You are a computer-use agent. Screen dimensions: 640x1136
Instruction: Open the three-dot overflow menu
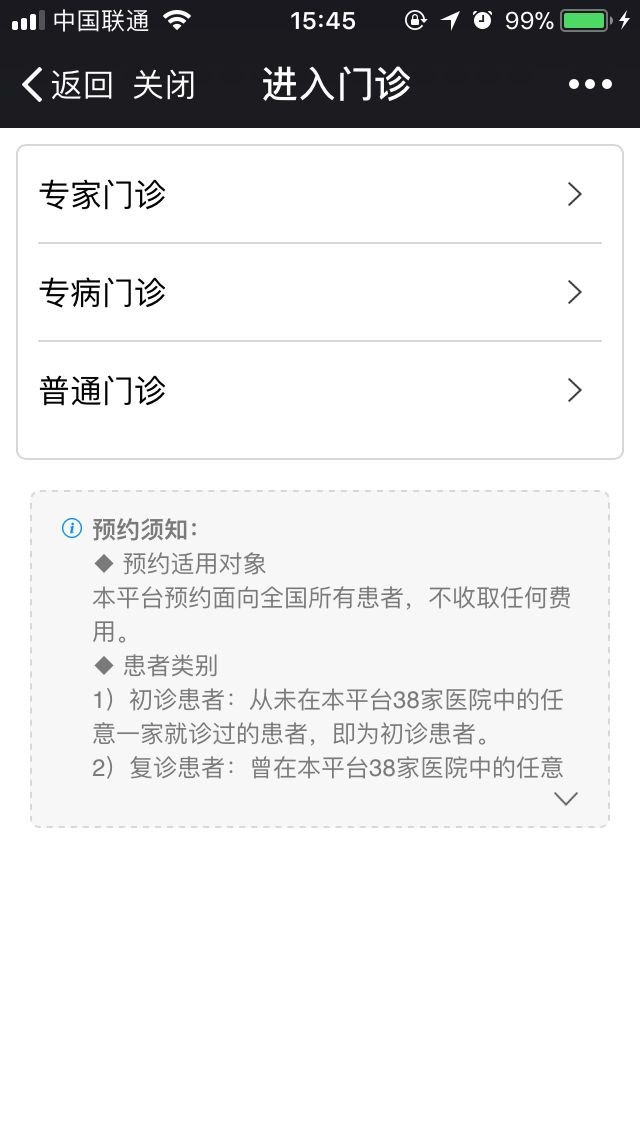590,85
